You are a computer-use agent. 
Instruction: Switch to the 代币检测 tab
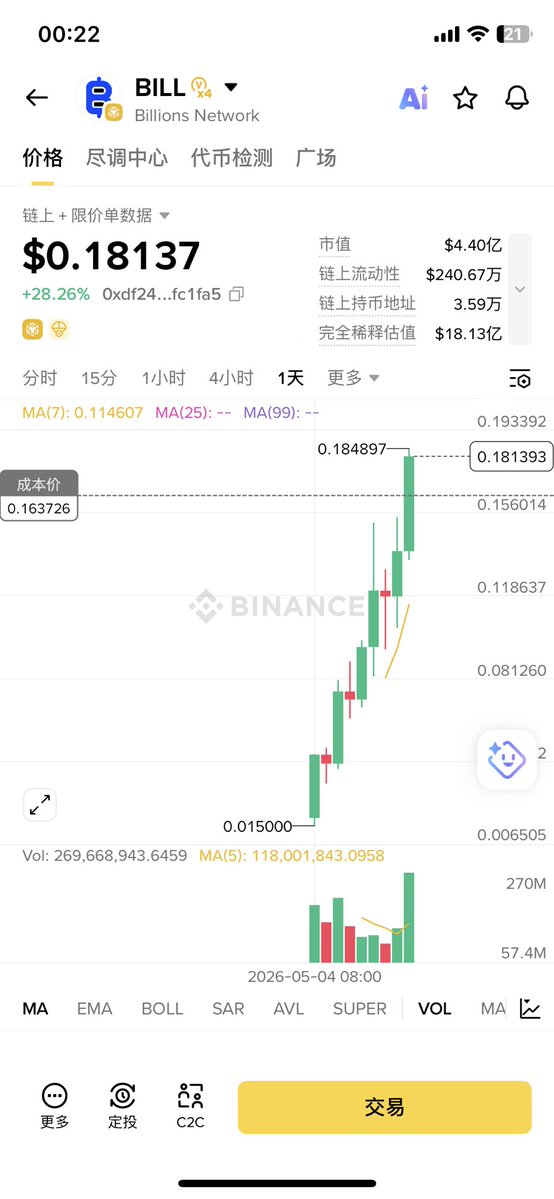click(x=231, y=158)
